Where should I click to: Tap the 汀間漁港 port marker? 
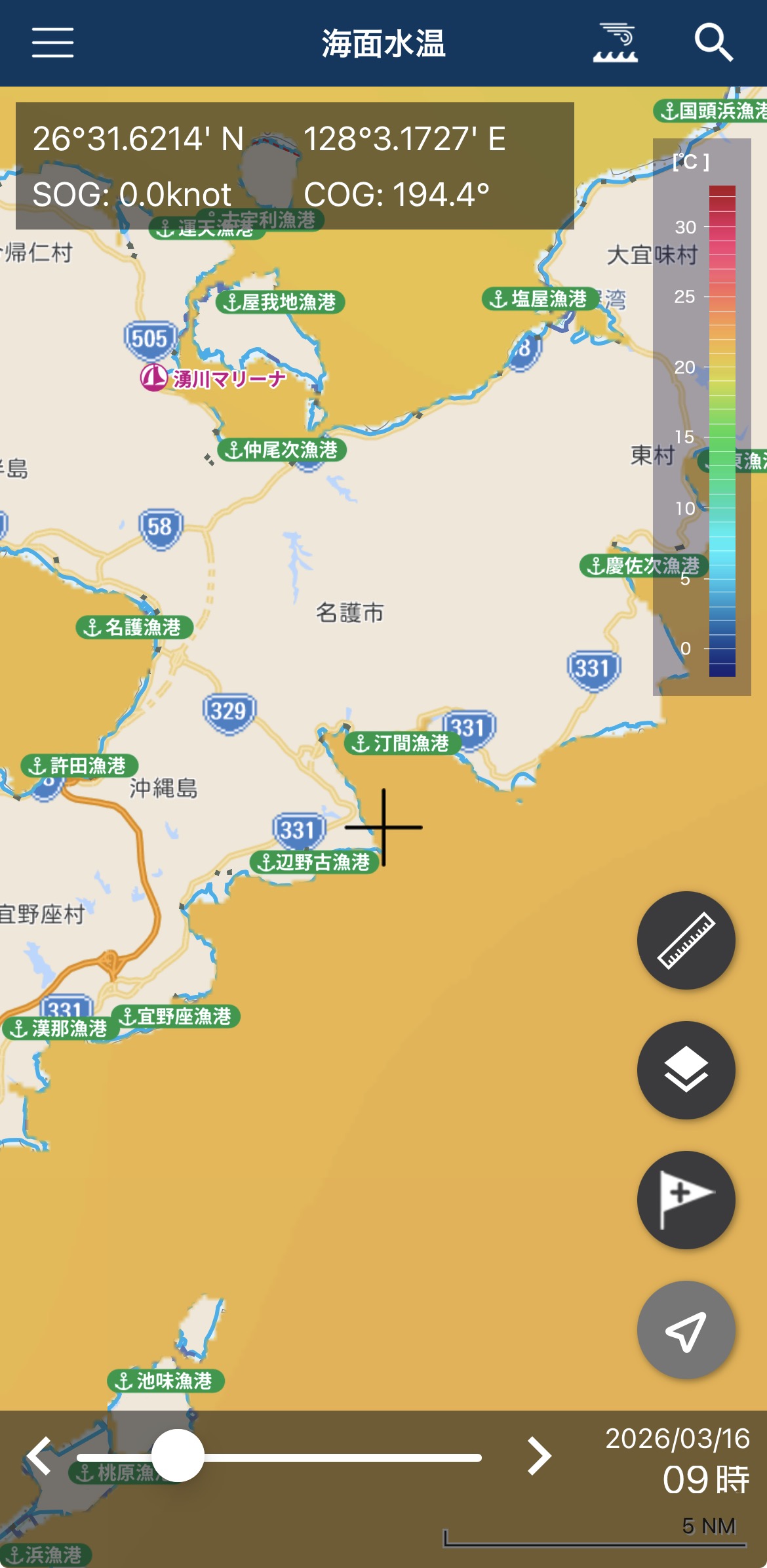(x=402, y=743)
